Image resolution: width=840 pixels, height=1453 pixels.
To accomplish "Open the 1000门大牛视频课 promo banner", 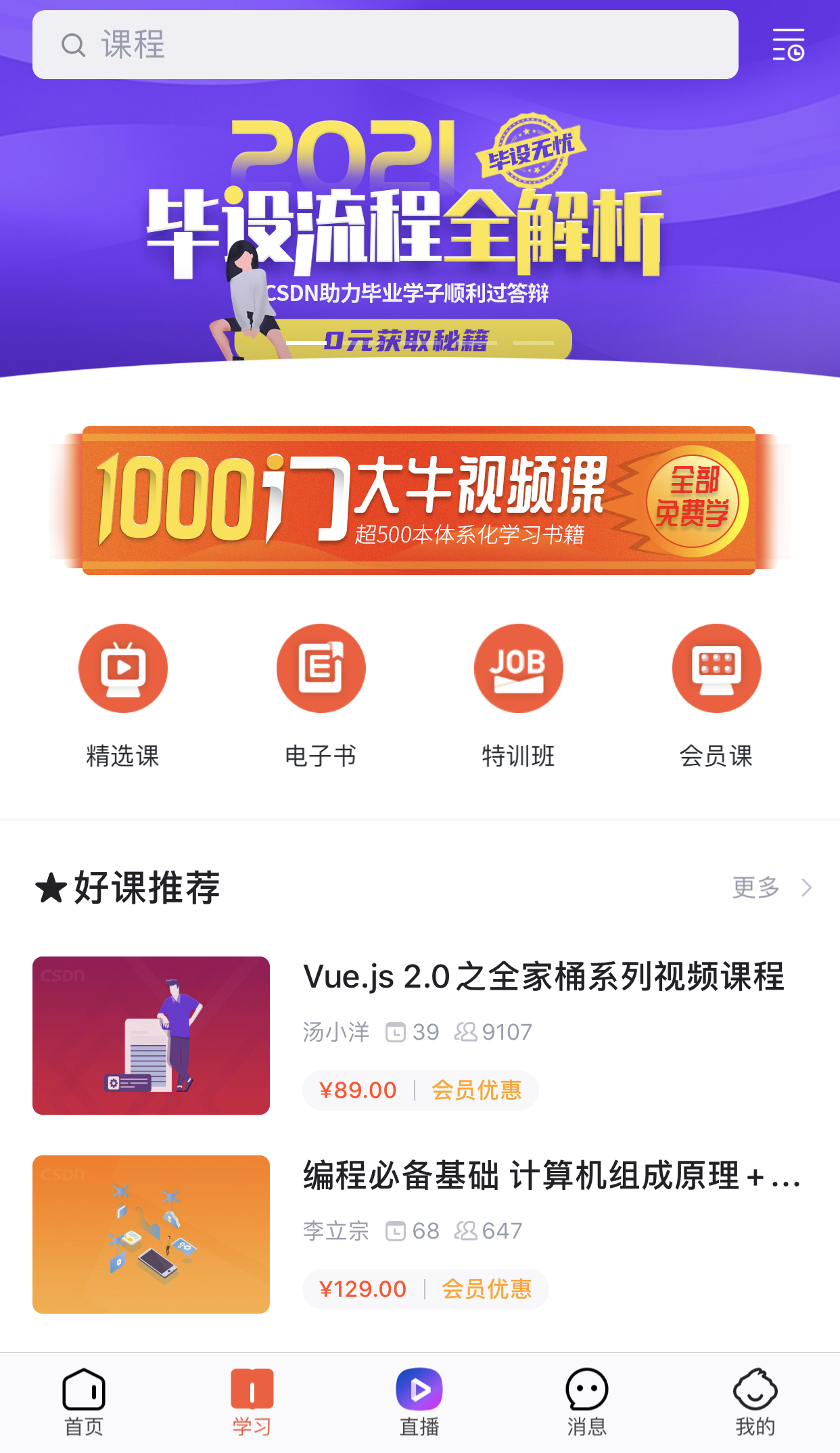I will [x=419, y=501].
